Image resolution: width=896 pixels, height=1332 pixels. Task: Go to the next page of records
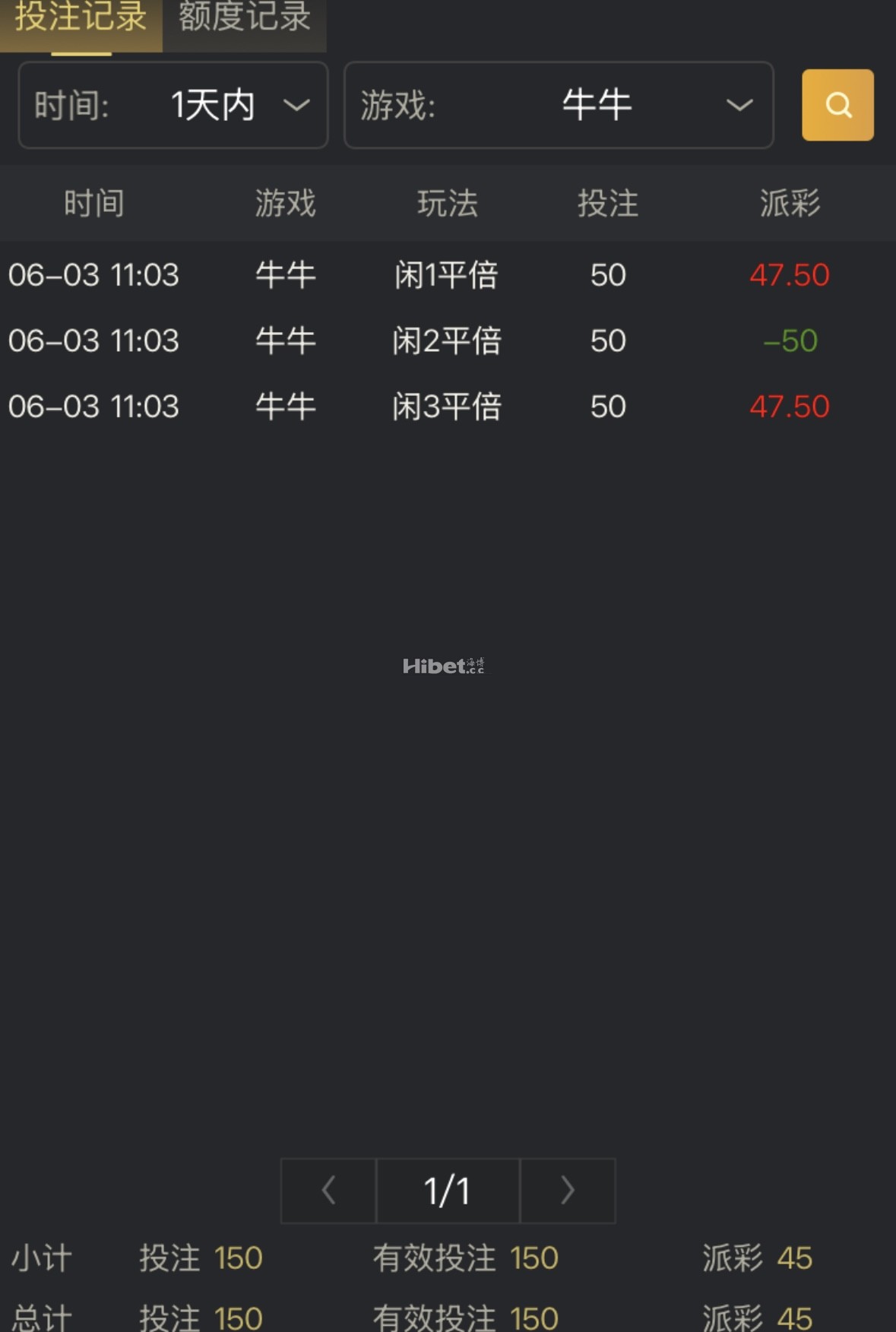coord(567,1190)
